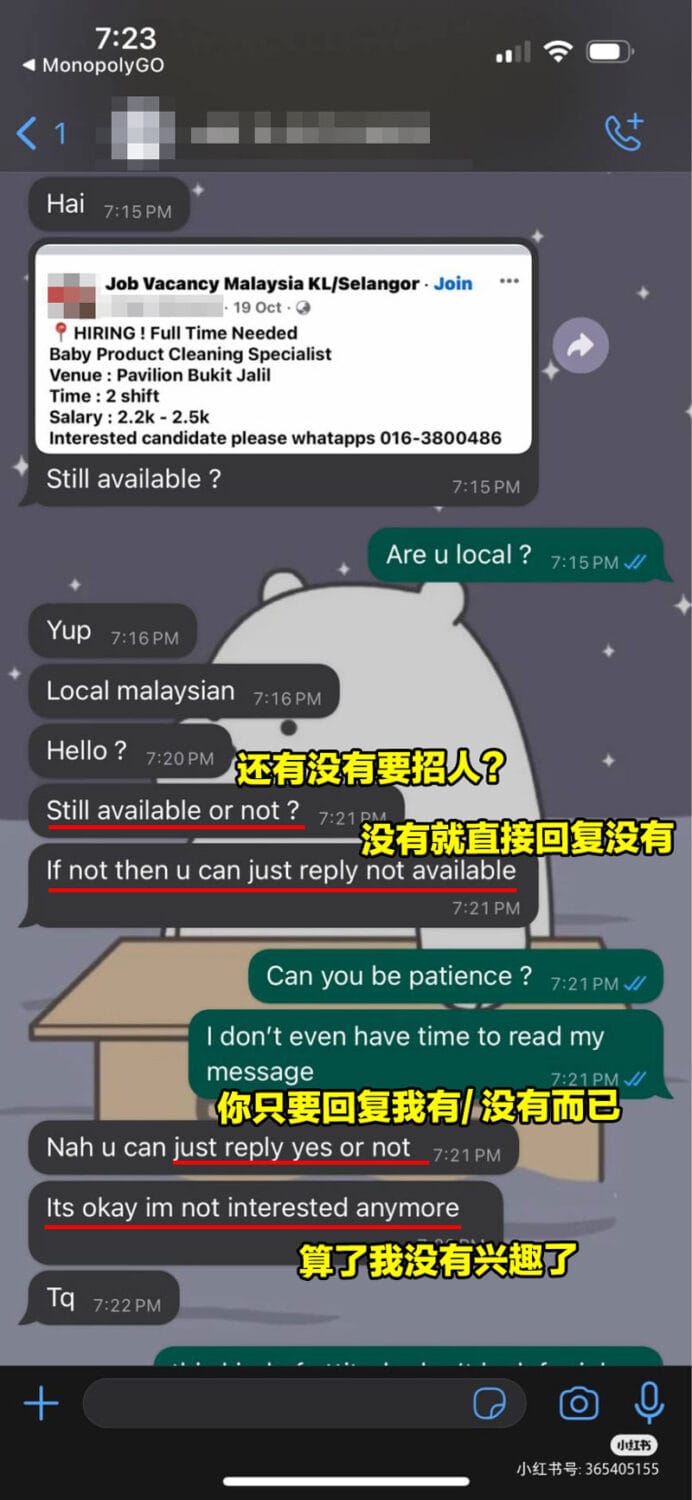
Task: Open the camera
Action: point(578,1404)
